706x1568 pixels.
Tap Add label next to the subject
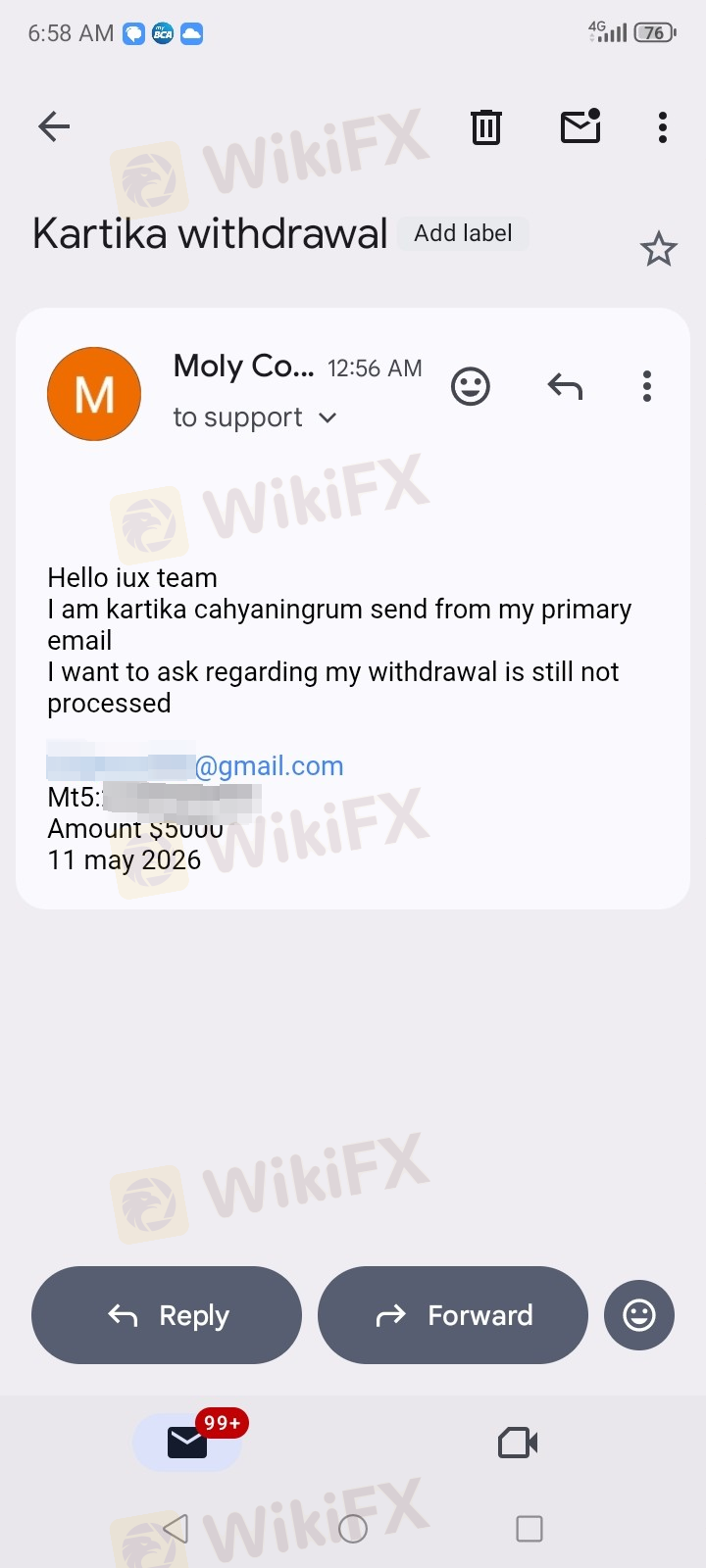tap(463, 233)
